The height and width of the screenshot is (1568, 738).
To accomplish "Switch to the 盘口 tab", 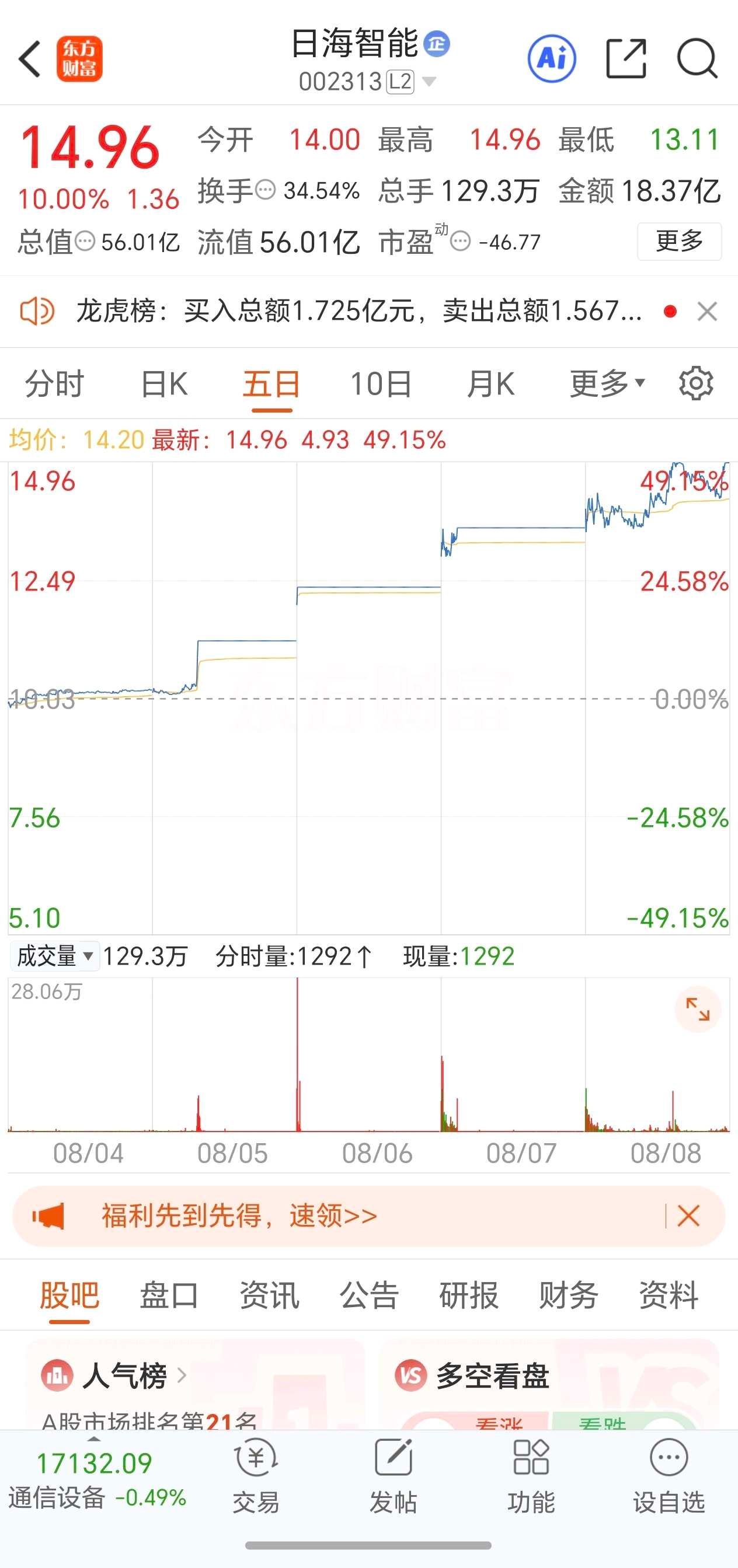I will [169, 1295].
